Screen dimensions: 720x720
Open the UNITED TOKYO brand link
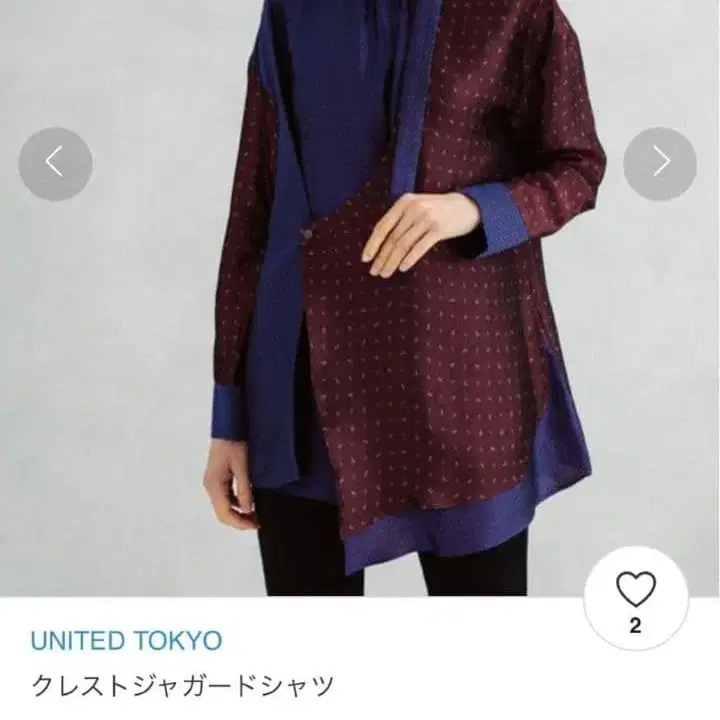click(x=125, y=641)
